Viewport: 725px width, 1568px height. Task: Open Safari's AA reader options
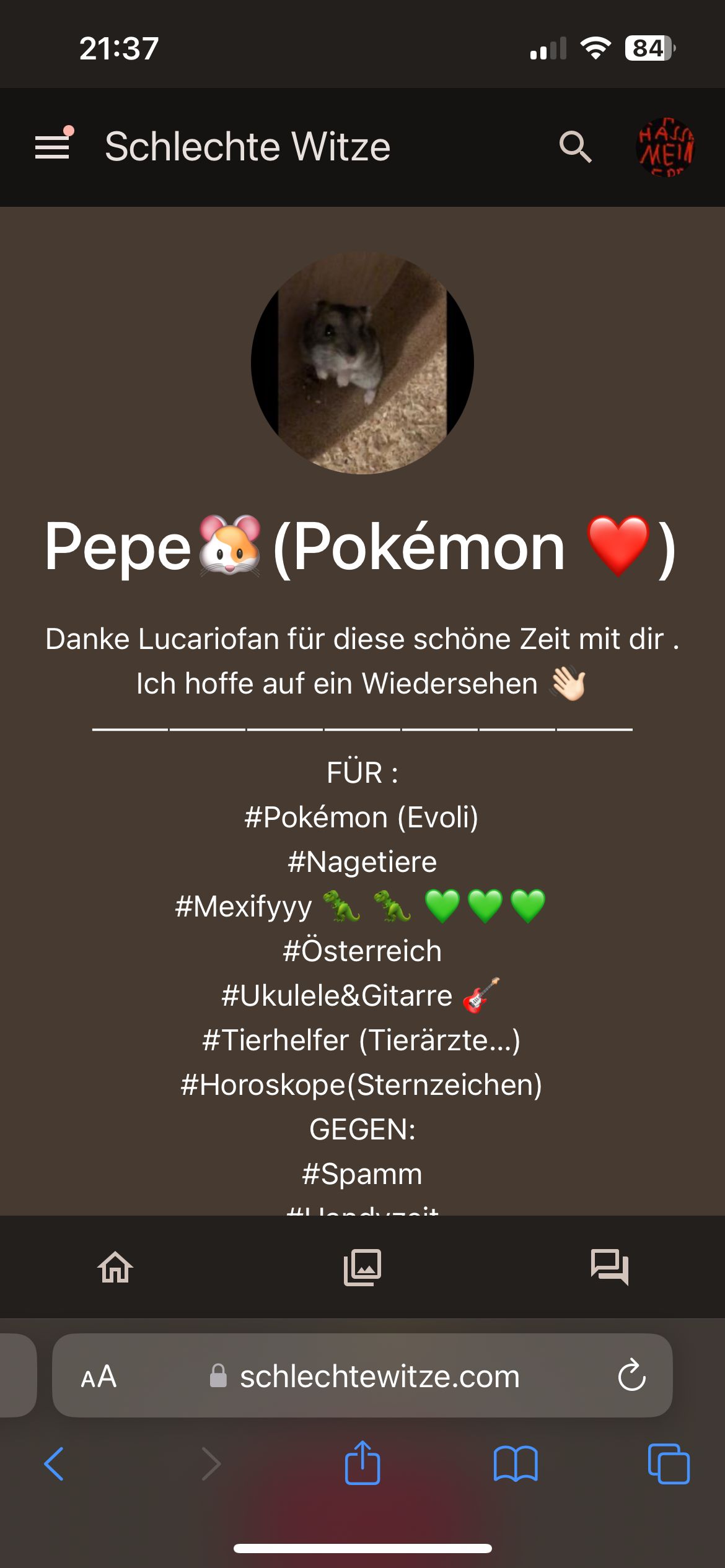99,1377
